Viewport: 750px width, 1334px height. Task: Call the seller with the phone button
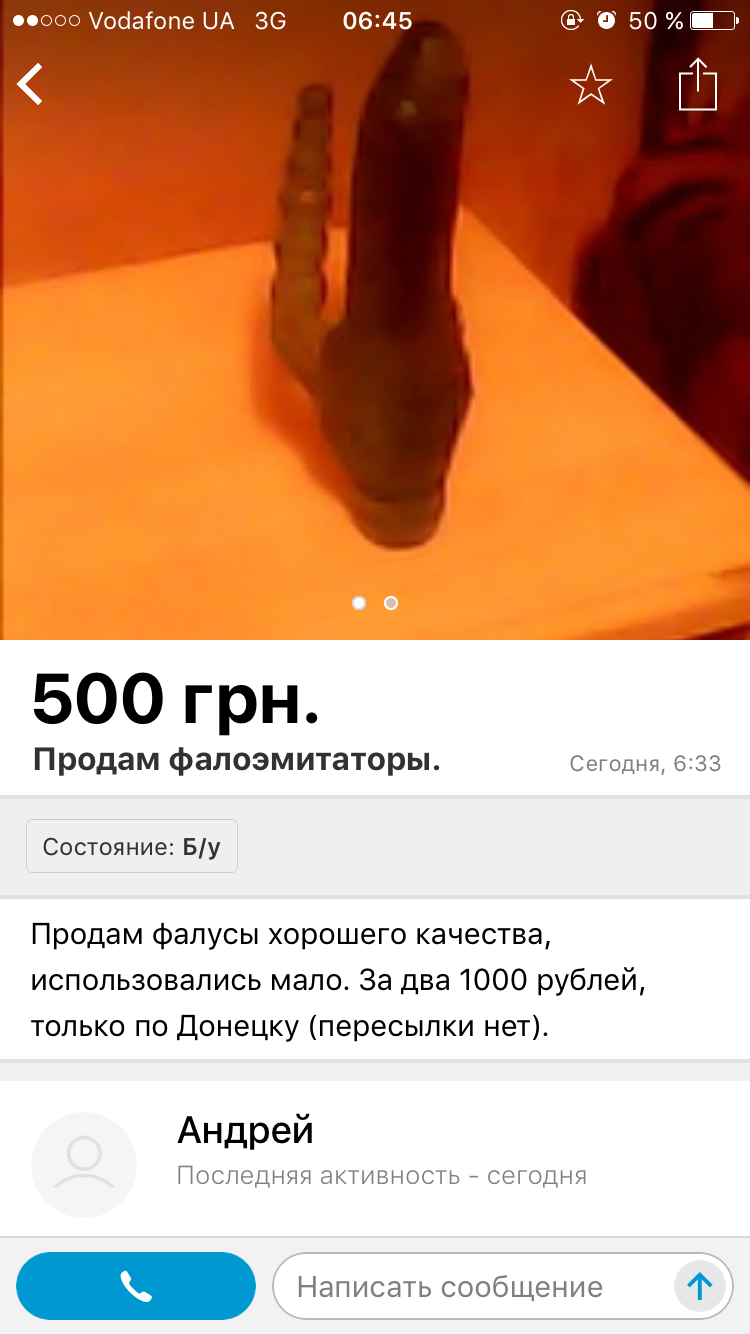(x=136, y=1285)
